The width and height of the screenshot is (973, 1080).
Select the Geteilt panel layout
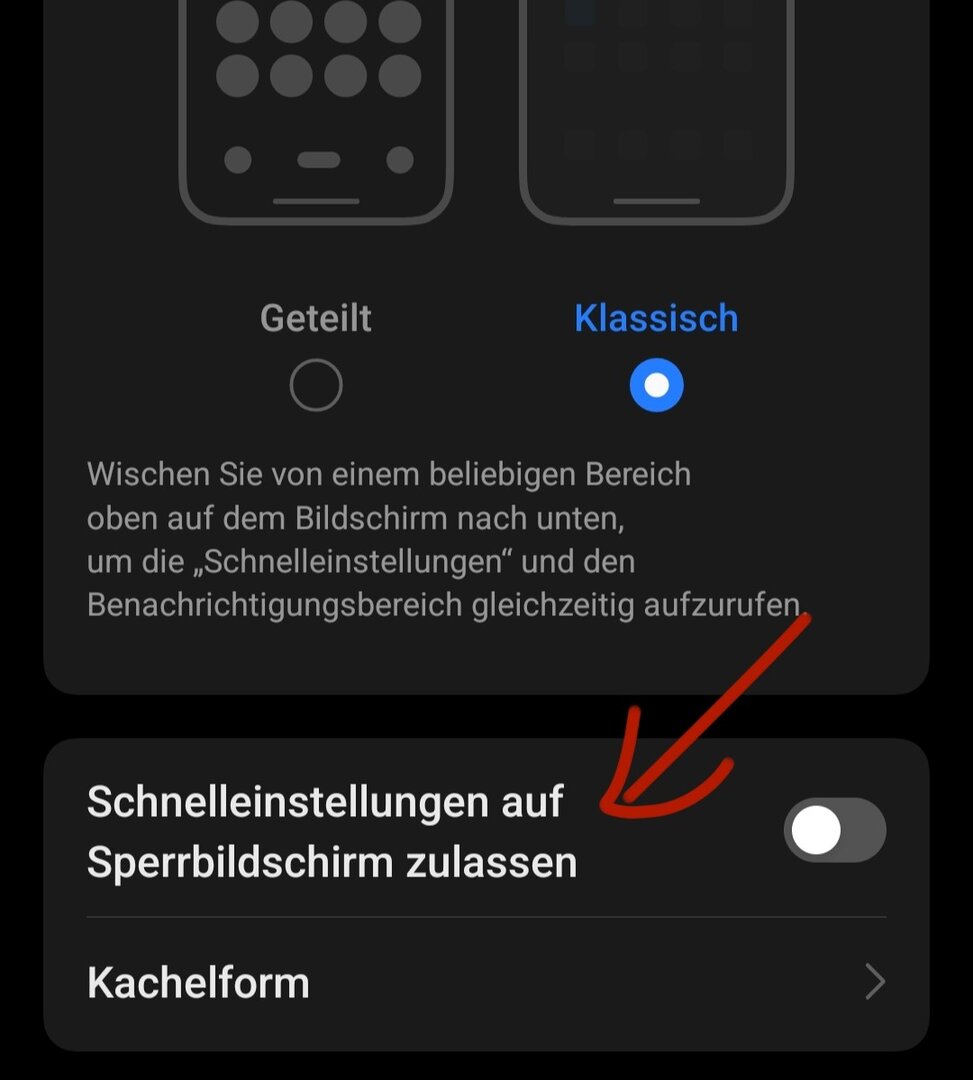pyautogui.click(x=316, y=385)
